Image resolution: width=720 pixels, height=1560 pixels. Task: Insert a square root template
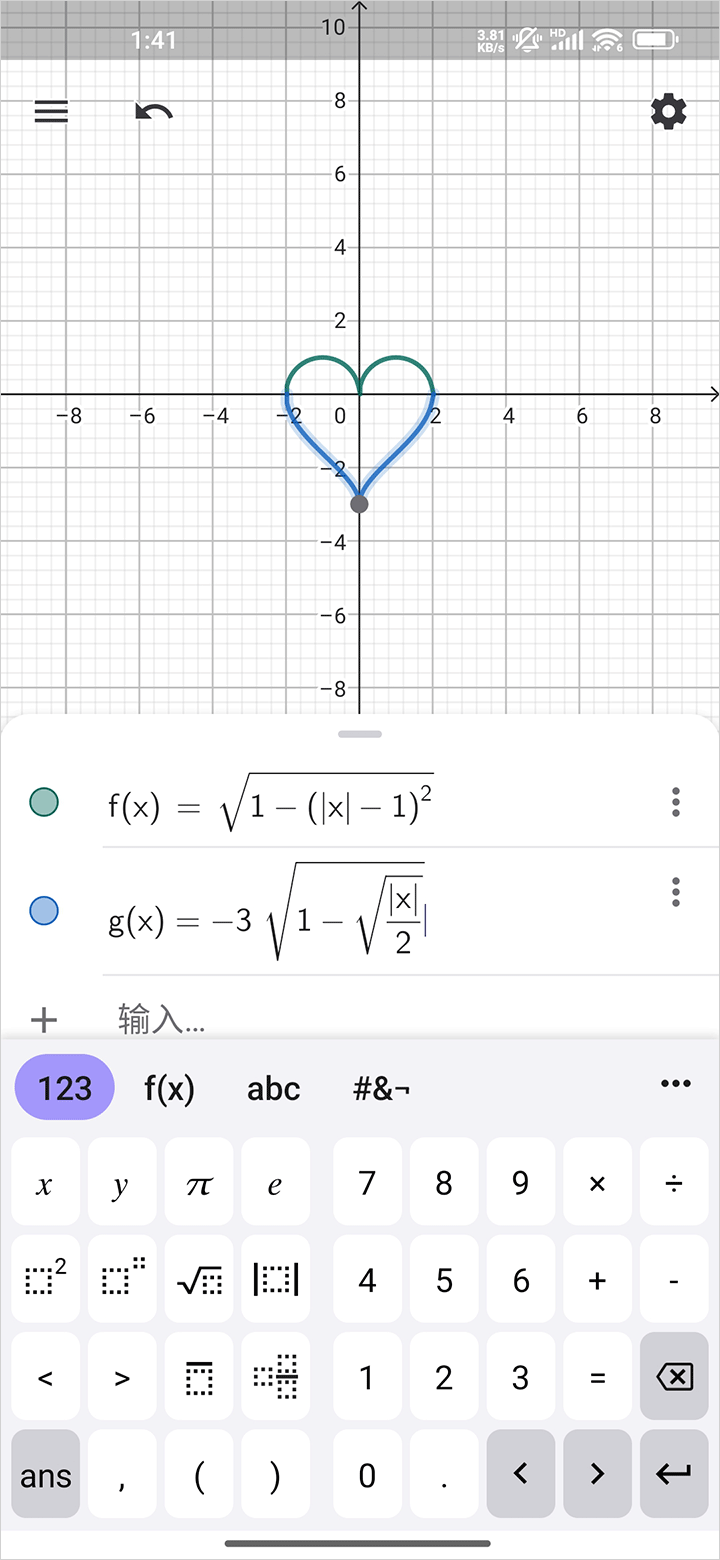click(199, 1281)
